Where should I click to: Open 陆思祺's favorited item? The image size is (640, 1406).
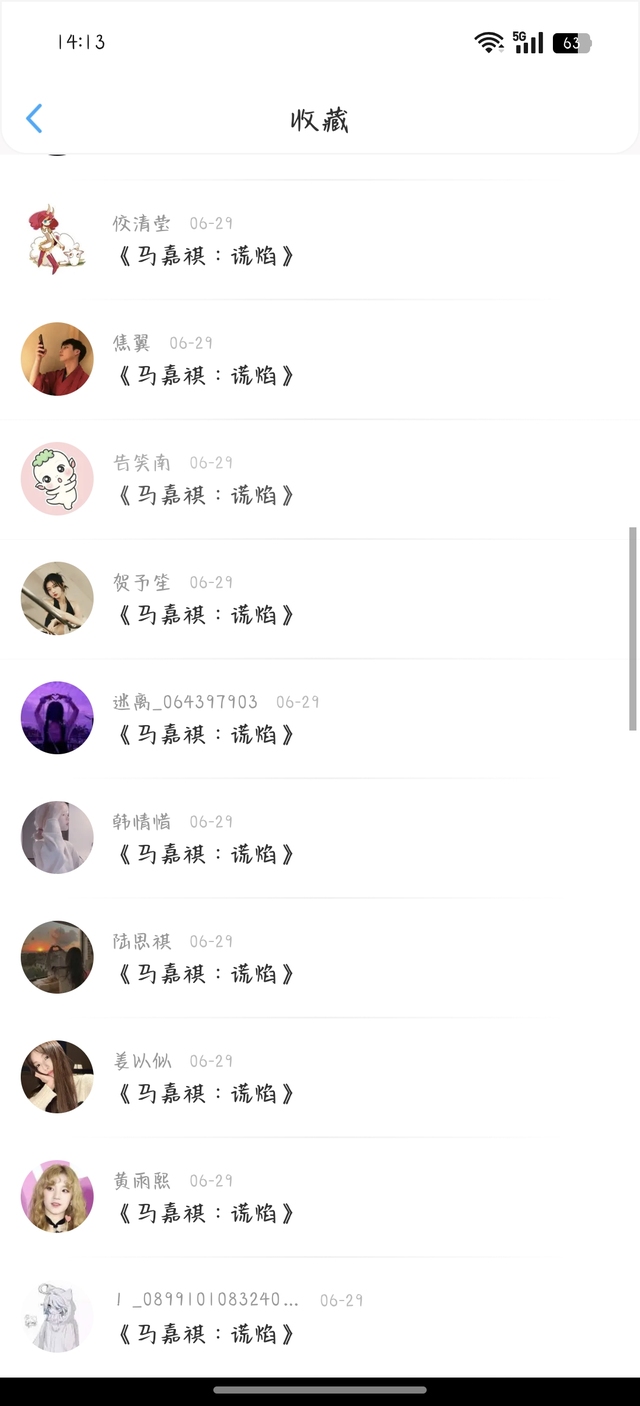coord(205,974)
